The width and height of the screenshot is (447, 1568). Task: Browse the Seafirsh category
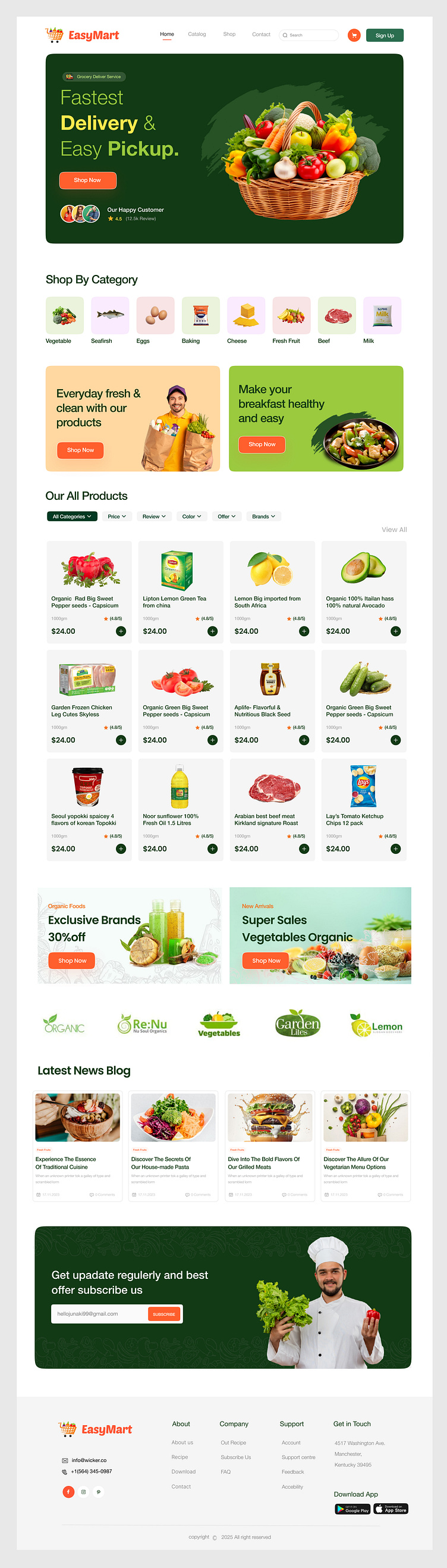[x=110, y=316]
